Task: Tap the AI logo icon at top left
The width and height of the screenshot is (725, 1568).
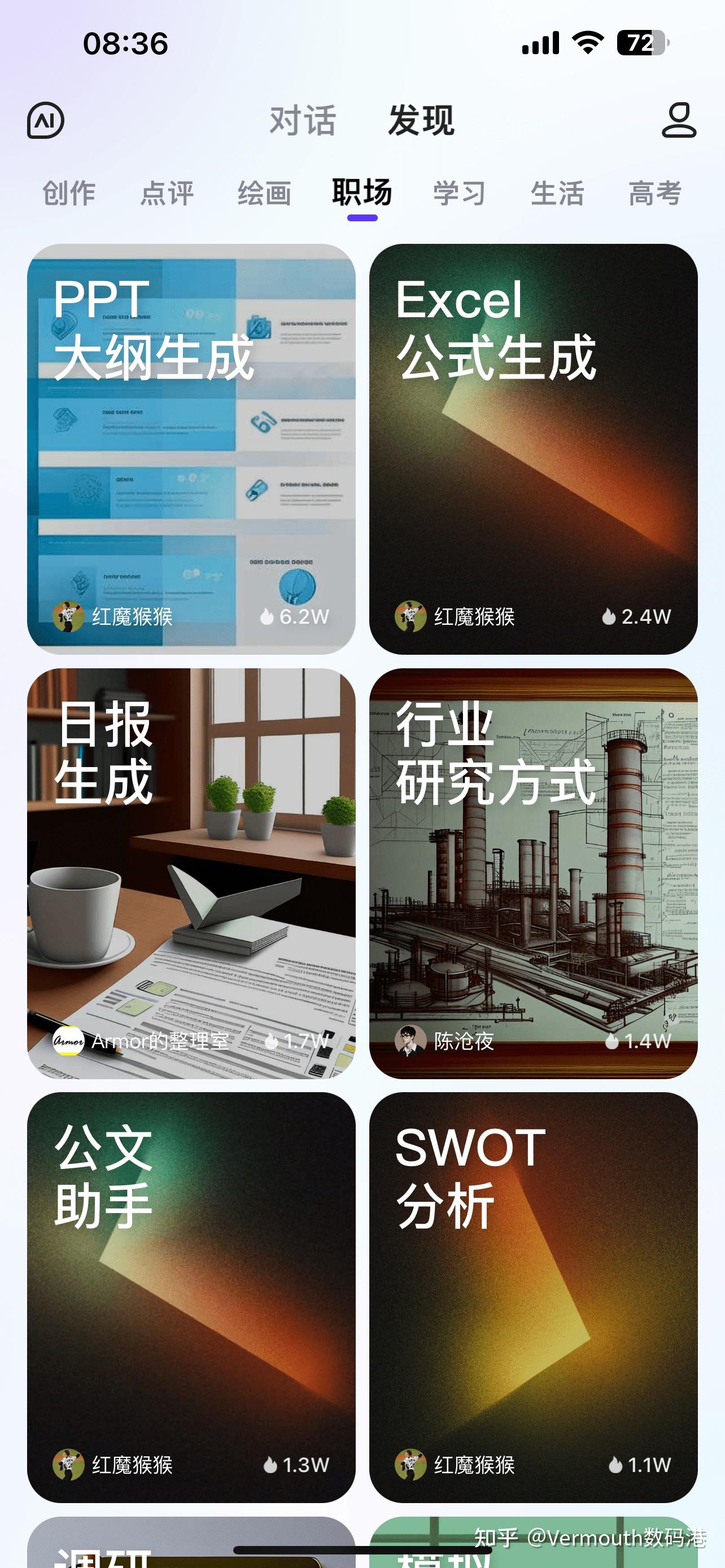Action: (x=46, y=120)
